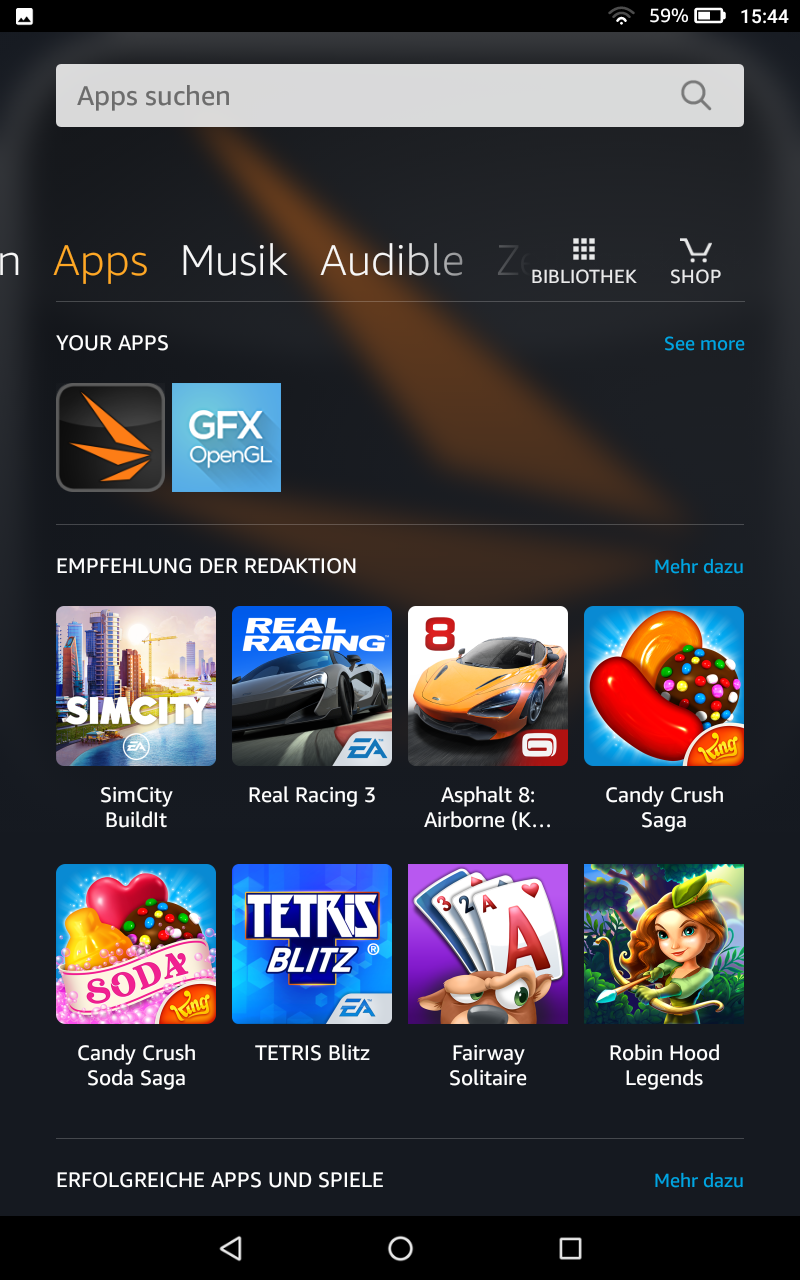Launch the GFX OpenGL app

[x=226, y=437]
